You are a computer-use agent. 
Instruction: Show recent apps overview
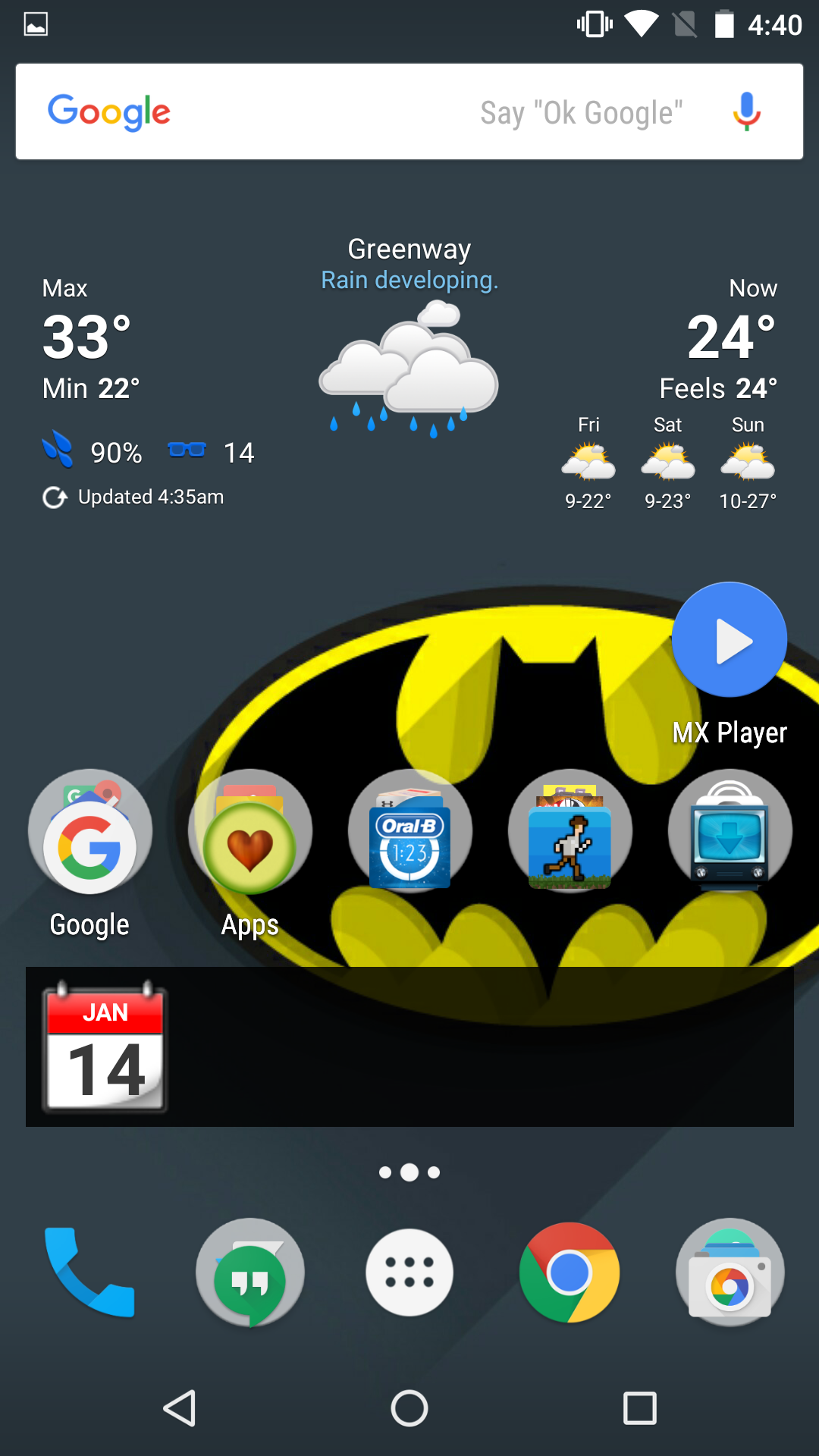pos(639,1408)
